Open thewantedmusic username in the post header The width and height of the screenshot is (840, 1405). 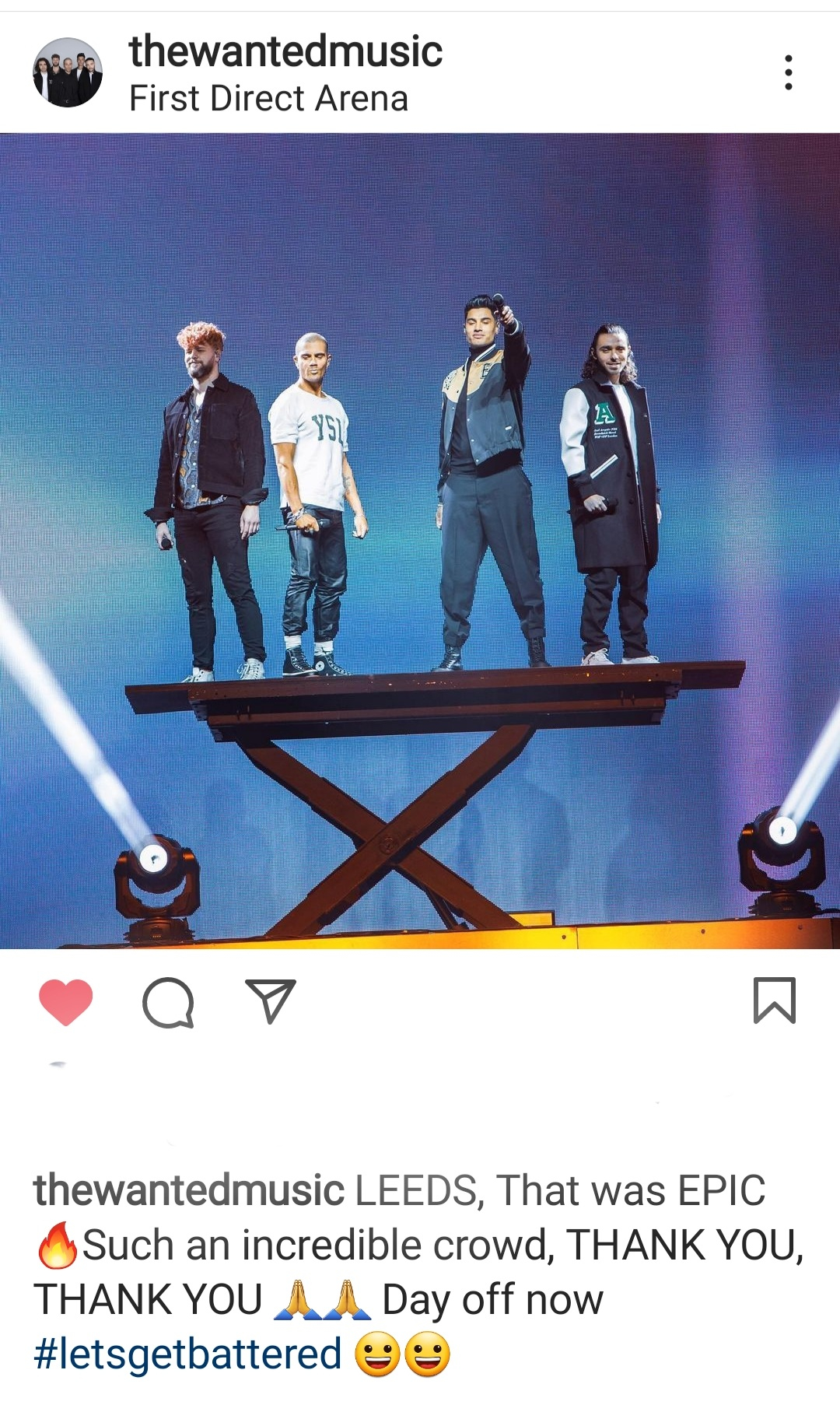tap(285, 51)
